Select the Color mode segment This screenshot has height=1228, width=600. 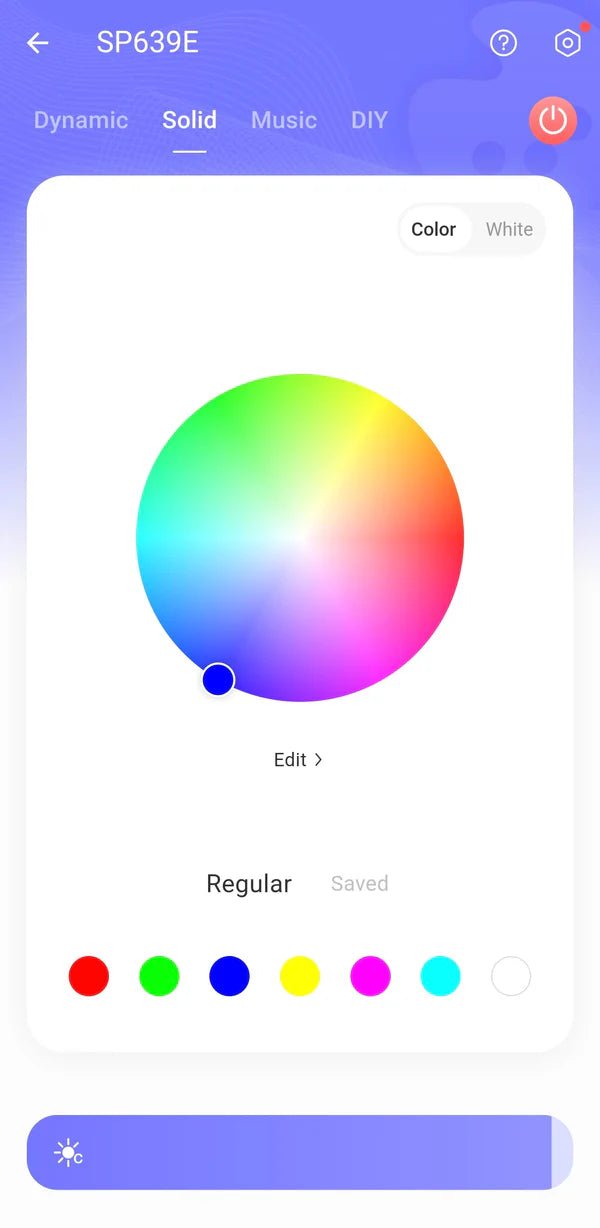(x=433, y=229)
